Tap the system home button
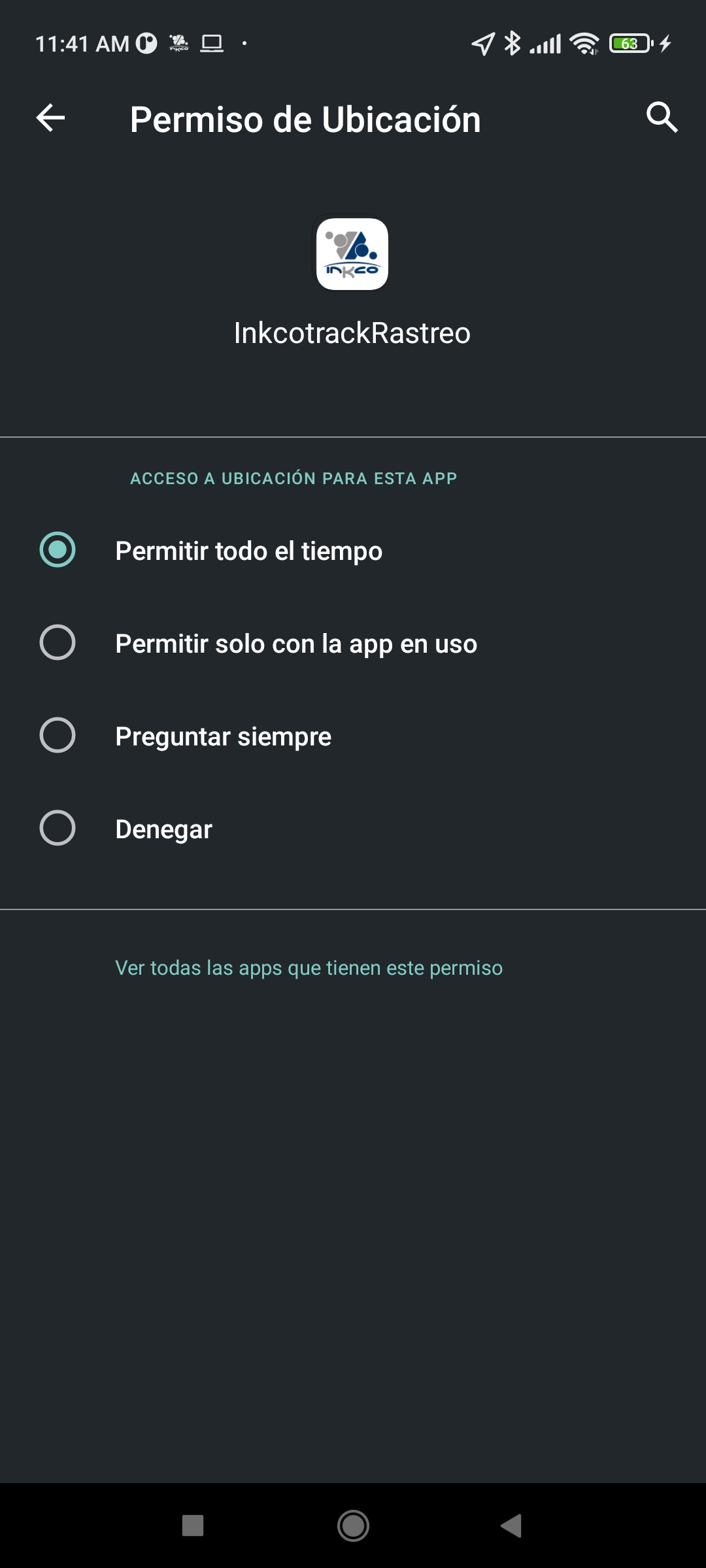Viewport: 706px width, 1568px height. coord(353,1526)
